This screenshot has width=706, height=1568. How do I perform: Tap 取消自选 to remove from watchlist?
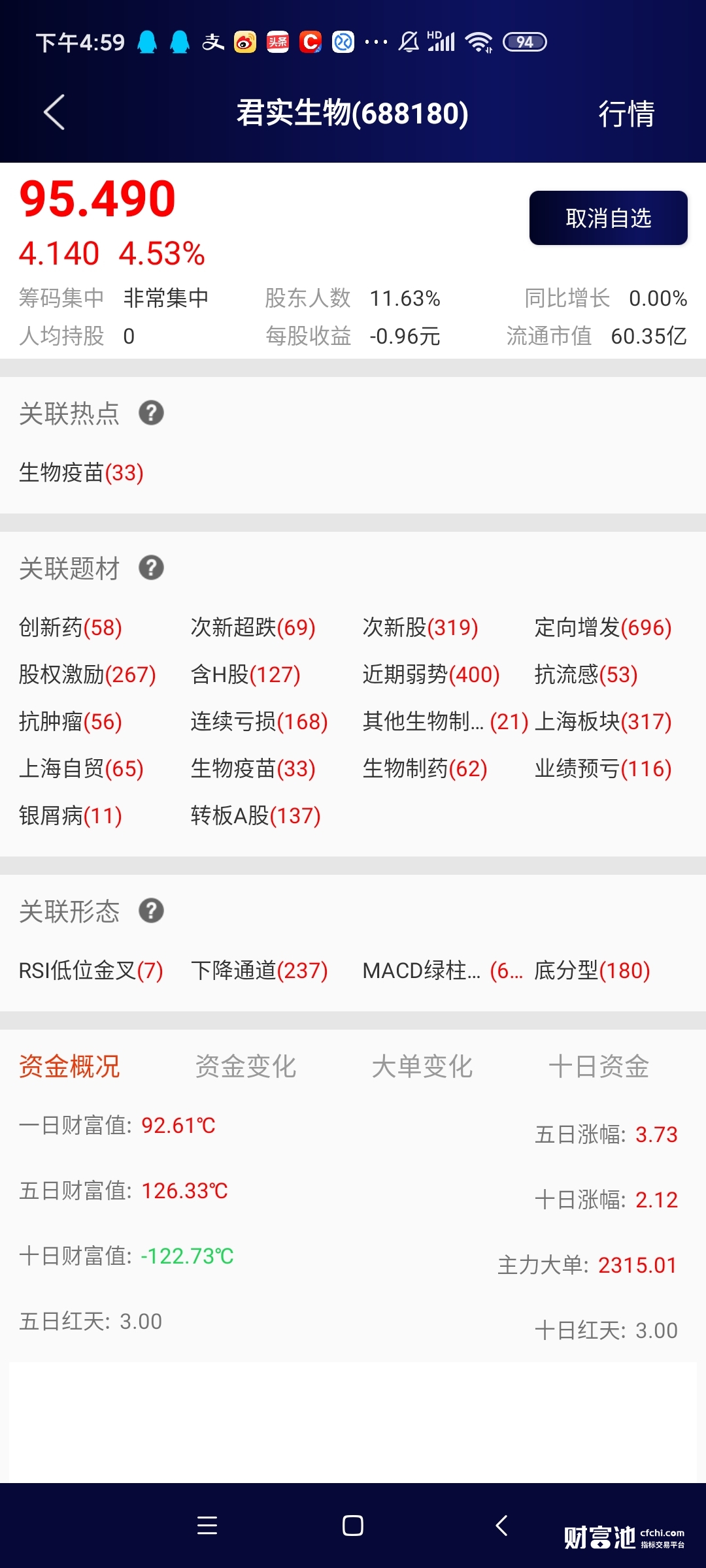click(608, 218)
